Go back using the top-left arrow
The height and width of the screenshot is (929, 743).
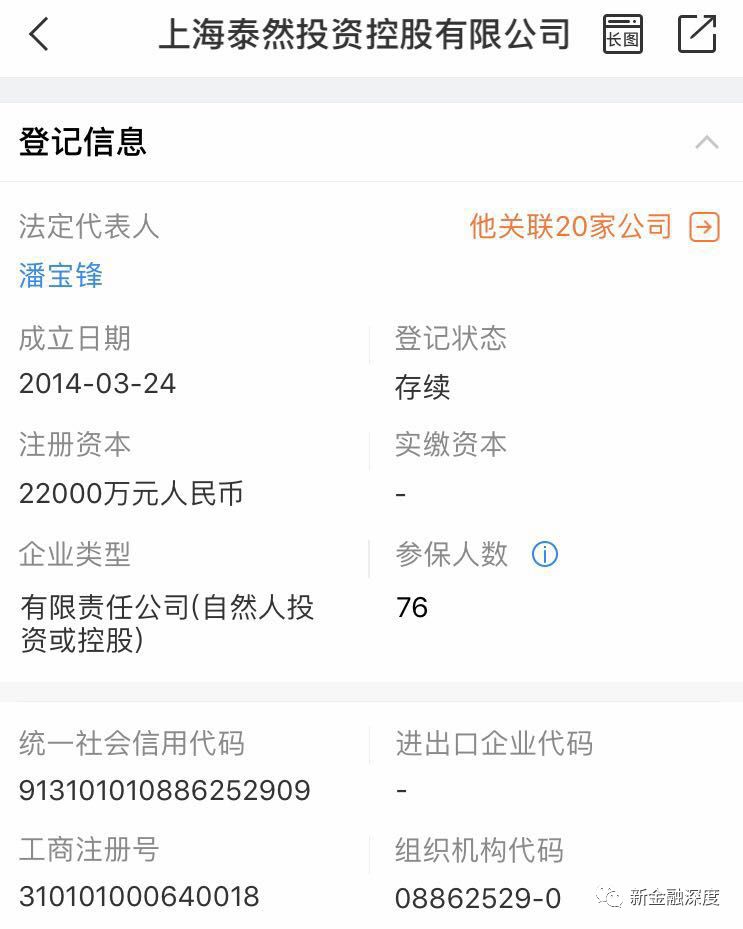[39, 35]
